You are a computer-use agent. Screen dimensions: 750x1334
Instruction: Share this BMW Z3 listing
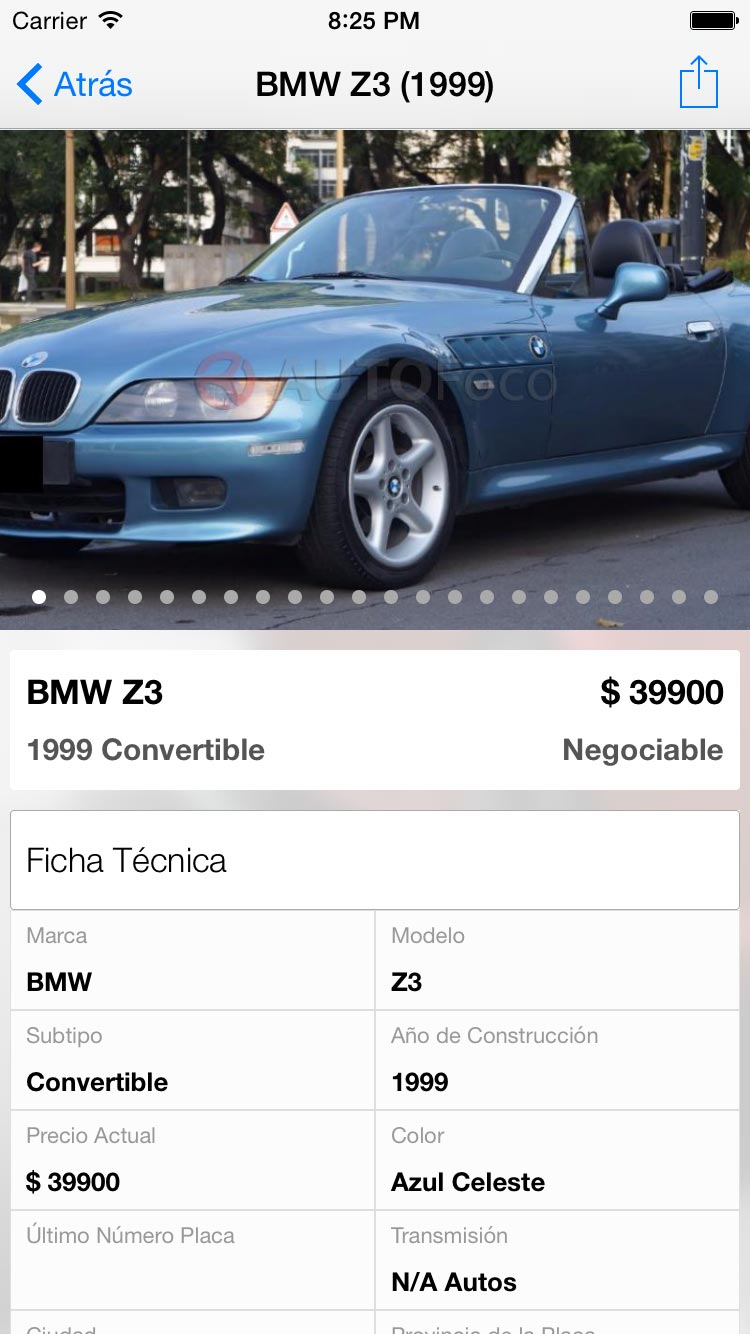[x=698, y=83]
